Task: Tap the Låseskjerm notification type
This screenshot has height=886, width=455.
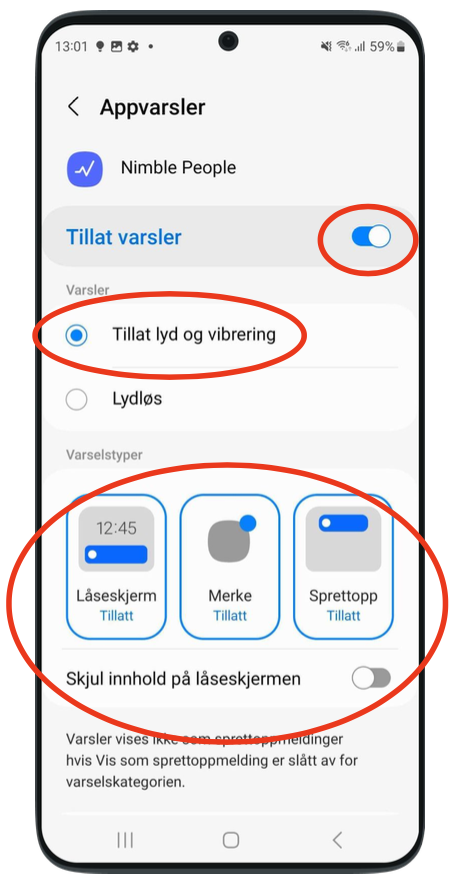Action: (116, 566)
